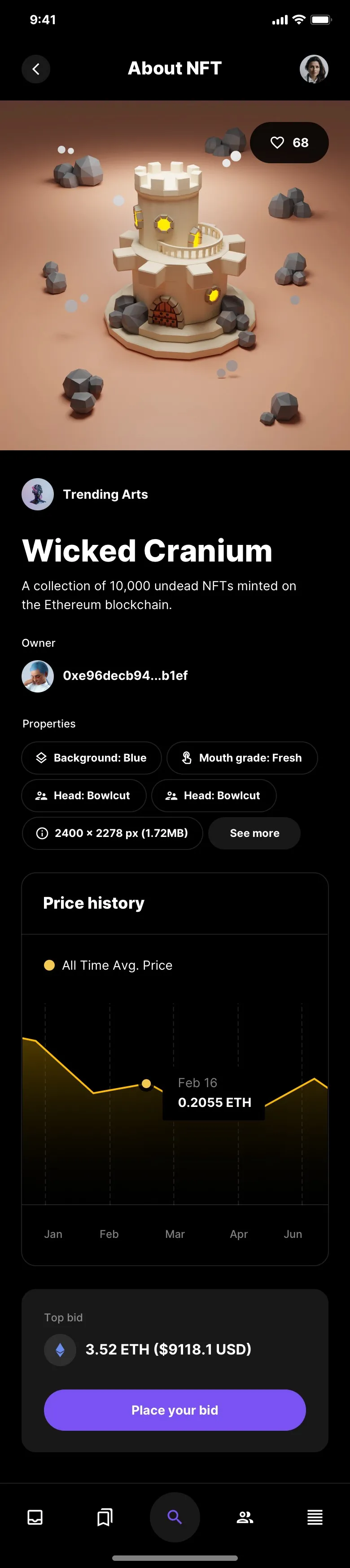Switch to the bookmarks tab
350x1568 pixels.
coord(105,1517)
